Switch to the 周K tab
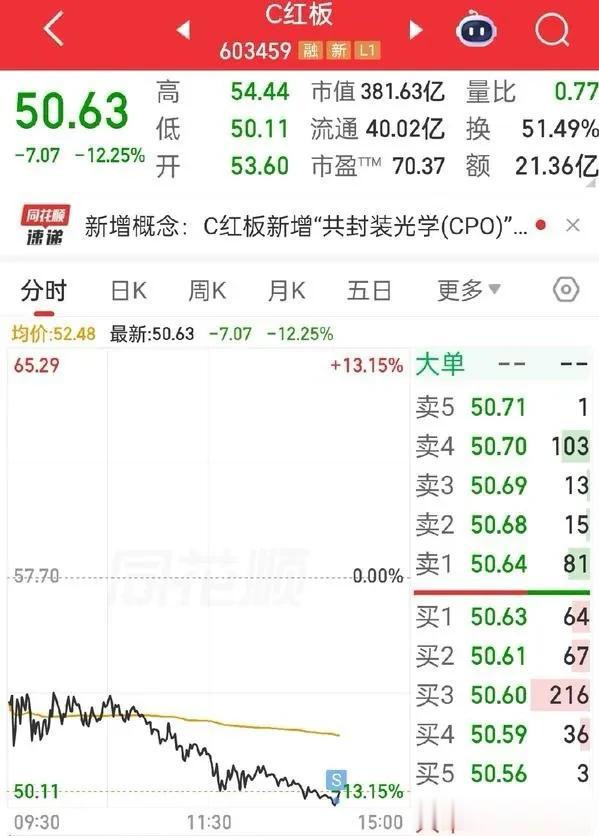This screenshot has width=599, height=836. click(207, 291)
